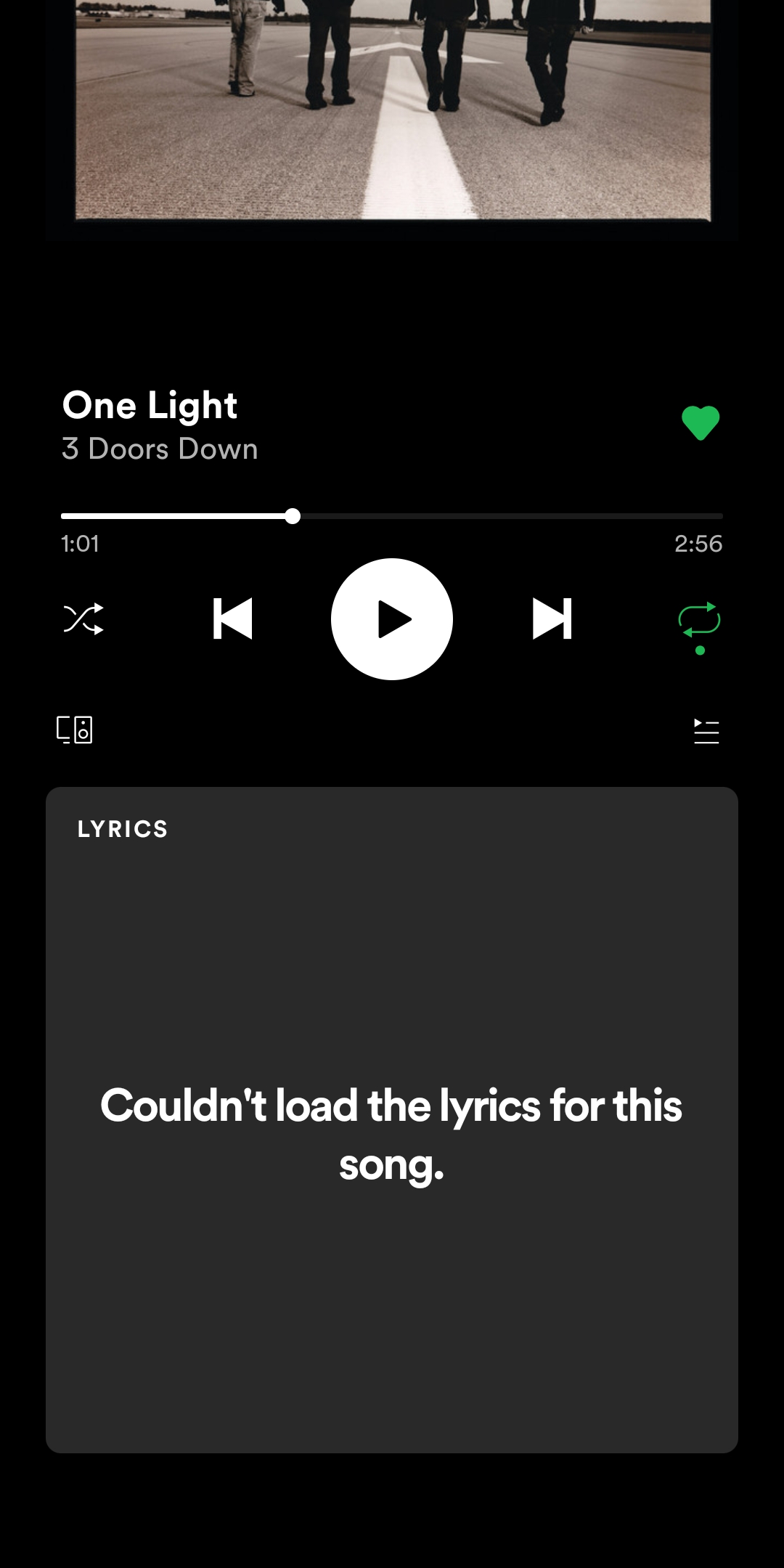Go back to previous track
Screen dimensions: 784x1568
tap(232, 619)
